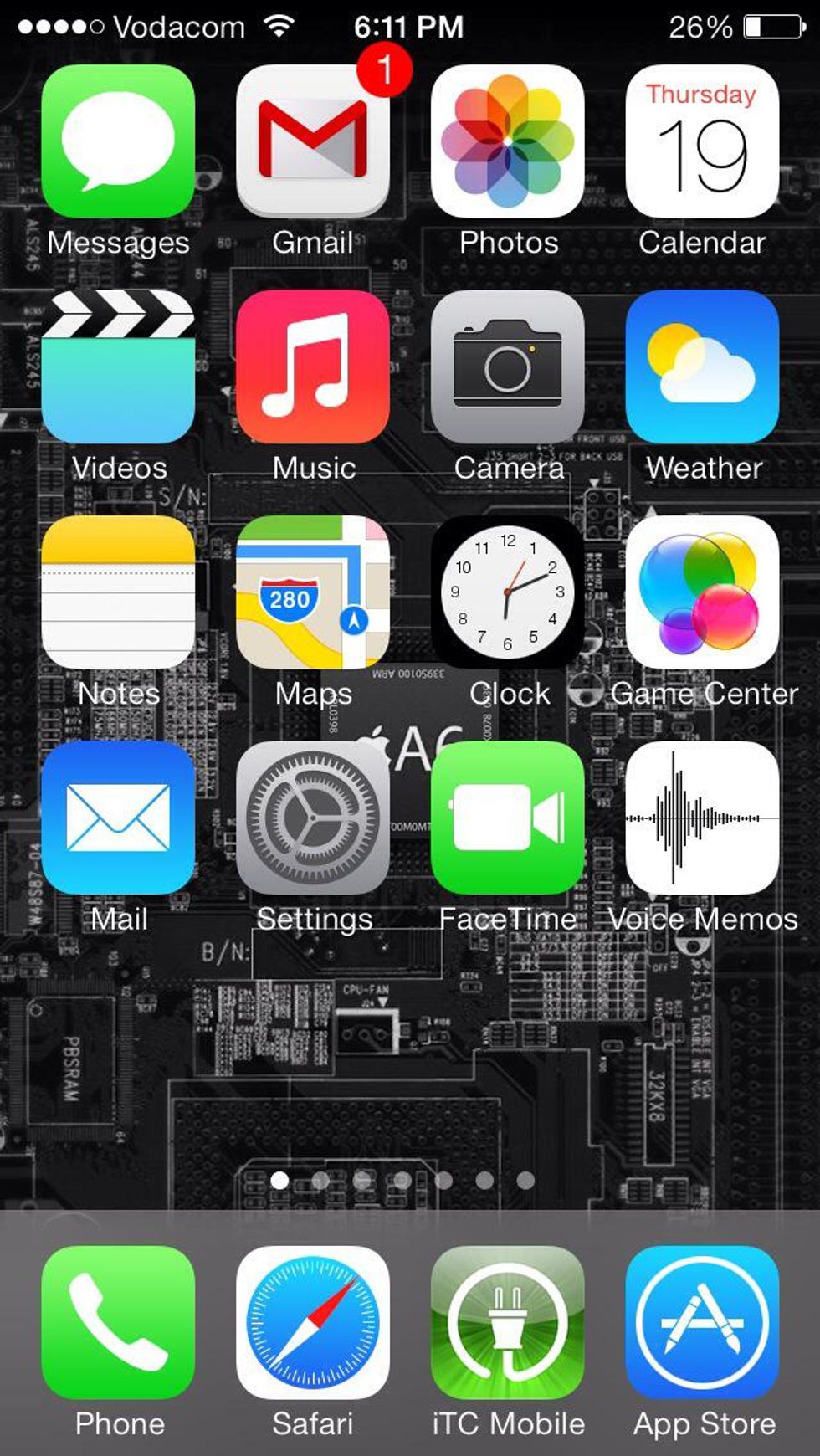The width and height of the screenshot is (820, 1456).
Task: Open the Photos app
Action: click(x=508, y=142)
